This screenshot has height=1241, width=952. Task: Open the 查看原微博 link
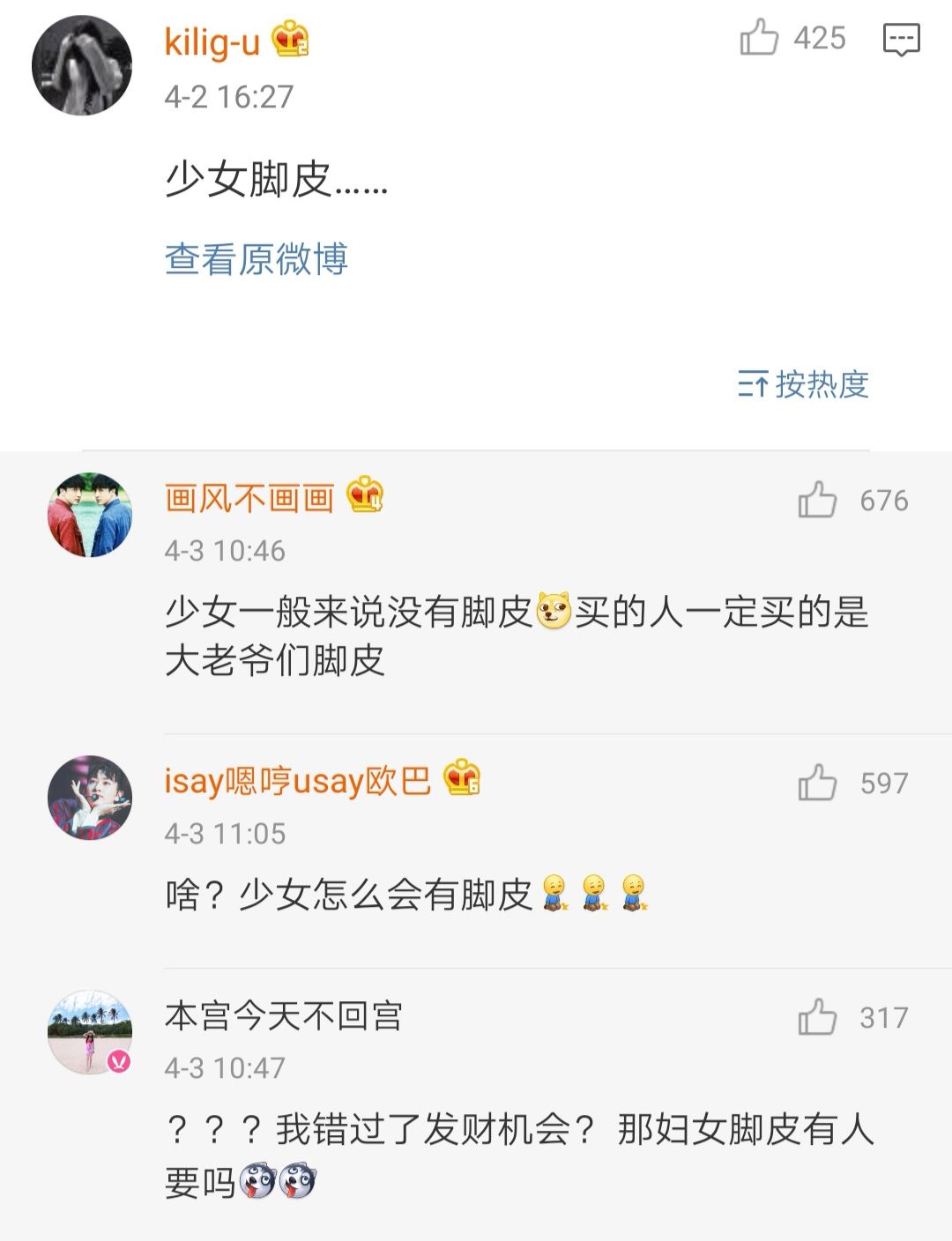click(x=256, y=259)
